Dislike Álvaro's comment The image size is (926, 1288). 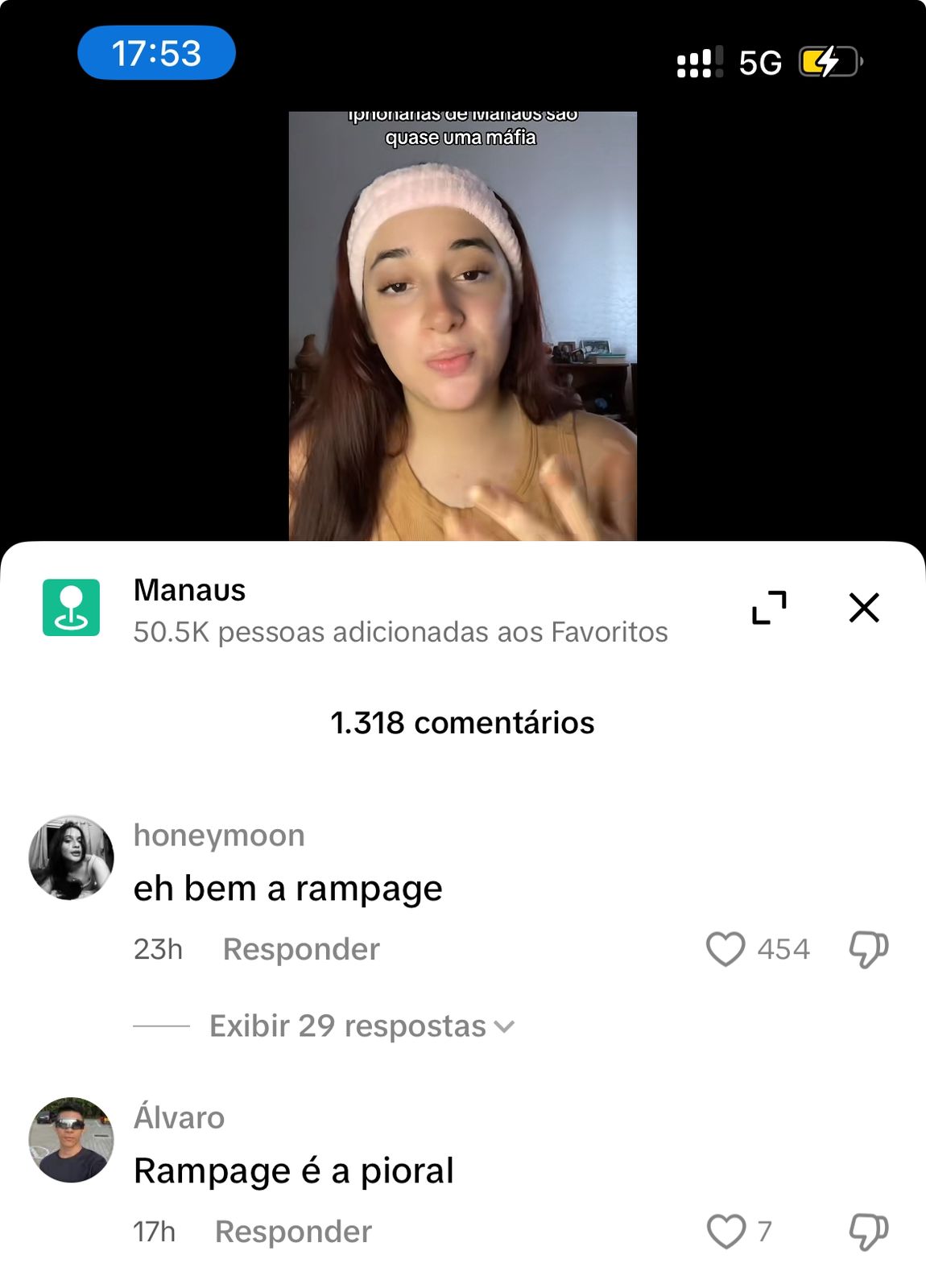pyautogui.click(x=869, y=1232)
